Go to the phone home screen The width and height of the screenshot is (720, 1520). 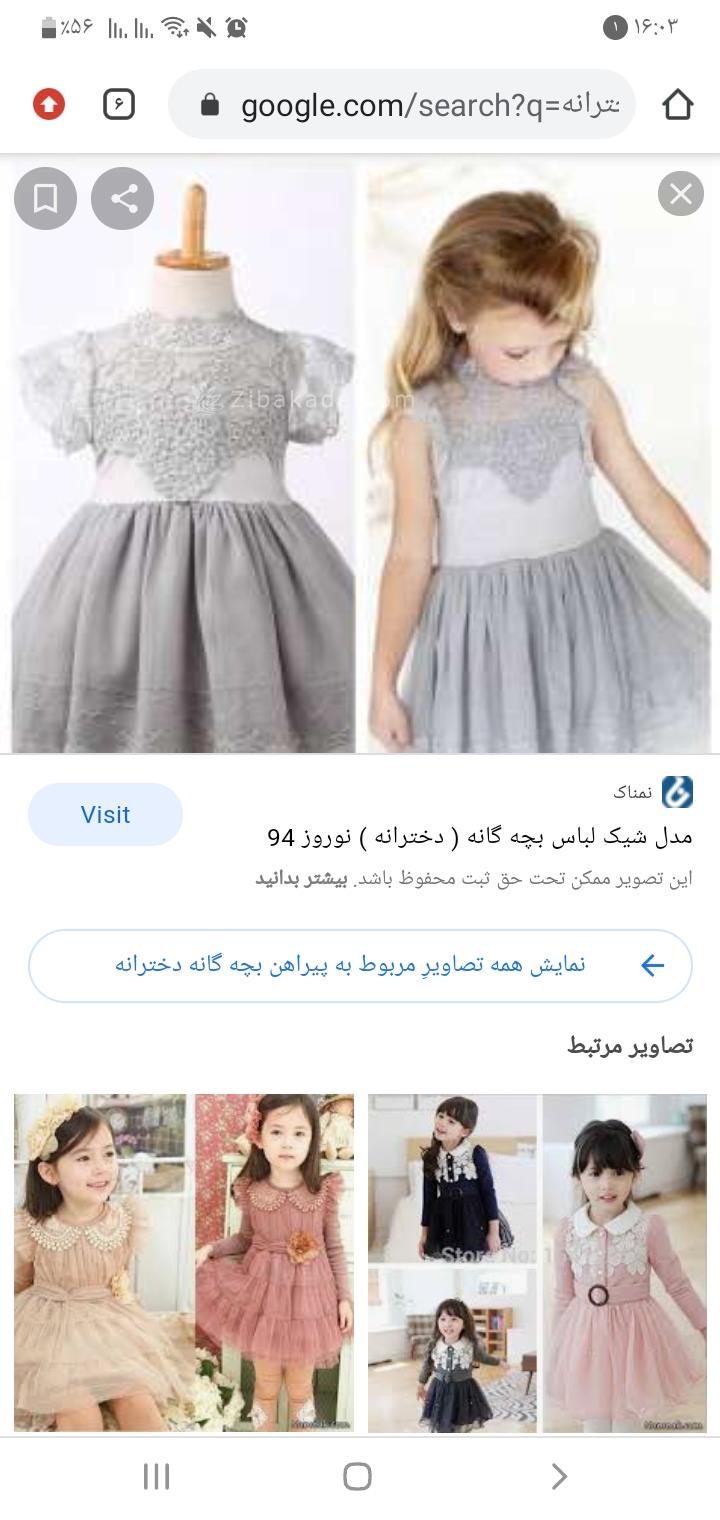pyautogui.click(x=357, y=1476)
